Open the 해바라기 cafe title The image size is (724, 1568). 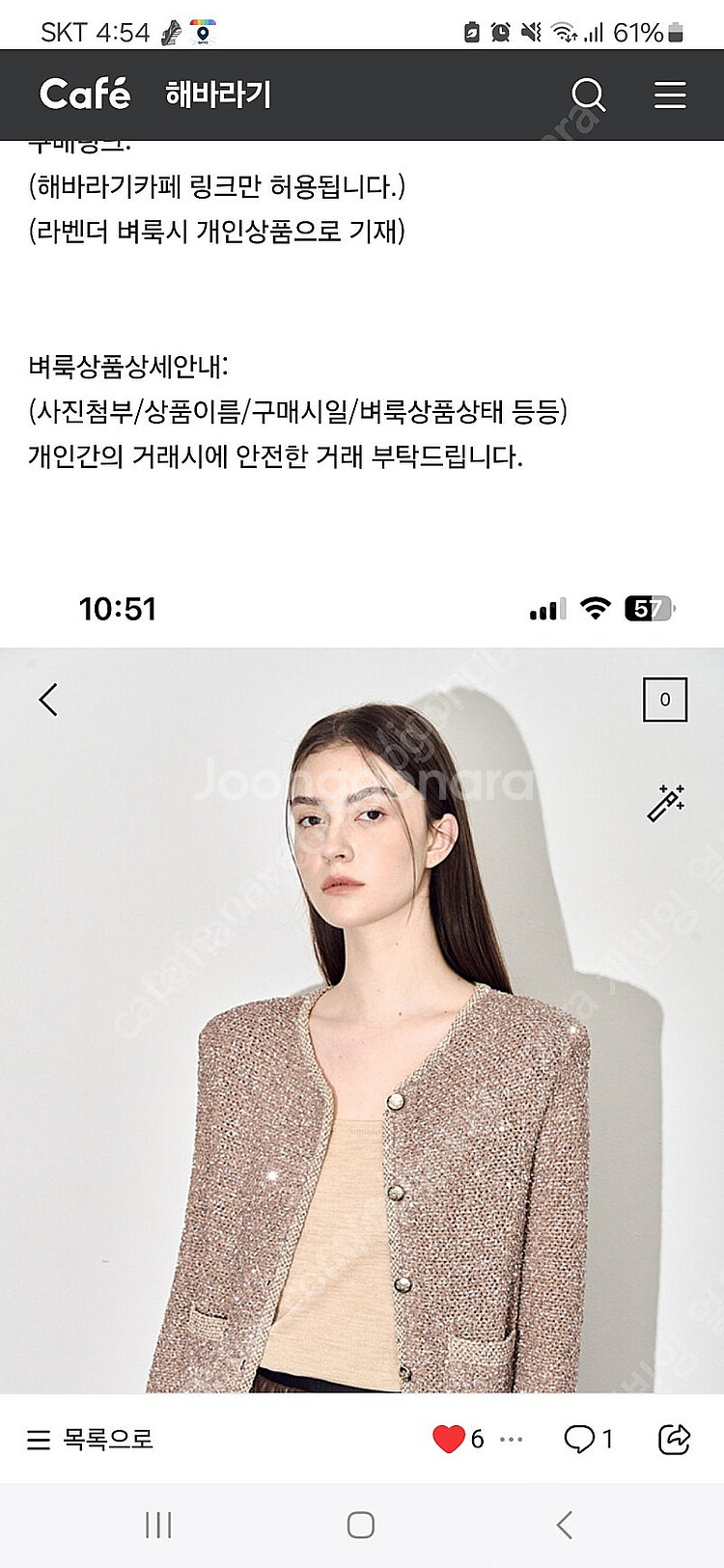coord(218,95)
